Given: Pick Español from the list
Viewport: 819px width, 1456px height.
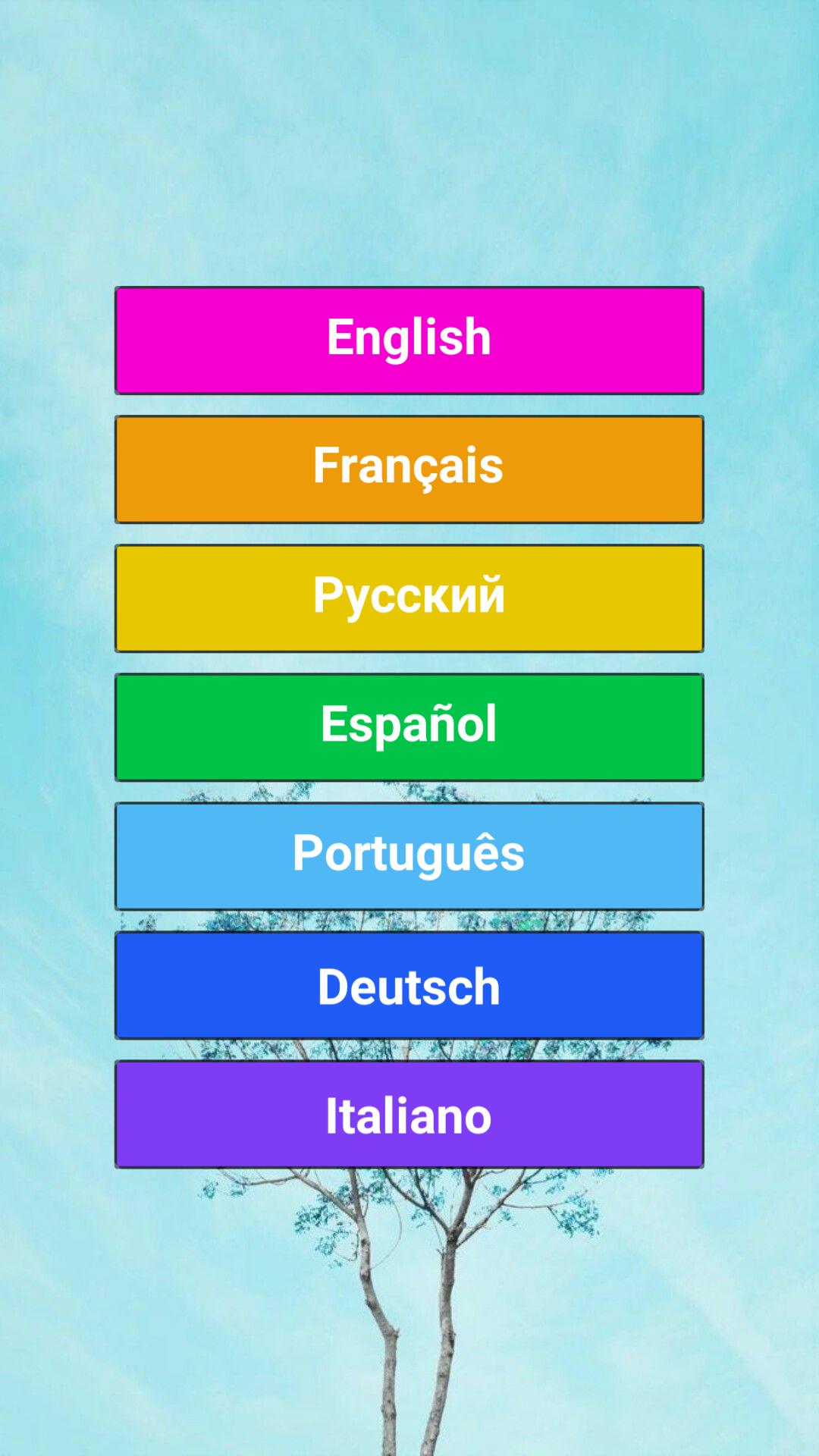Looking at the screenshot, I should 409,727.
